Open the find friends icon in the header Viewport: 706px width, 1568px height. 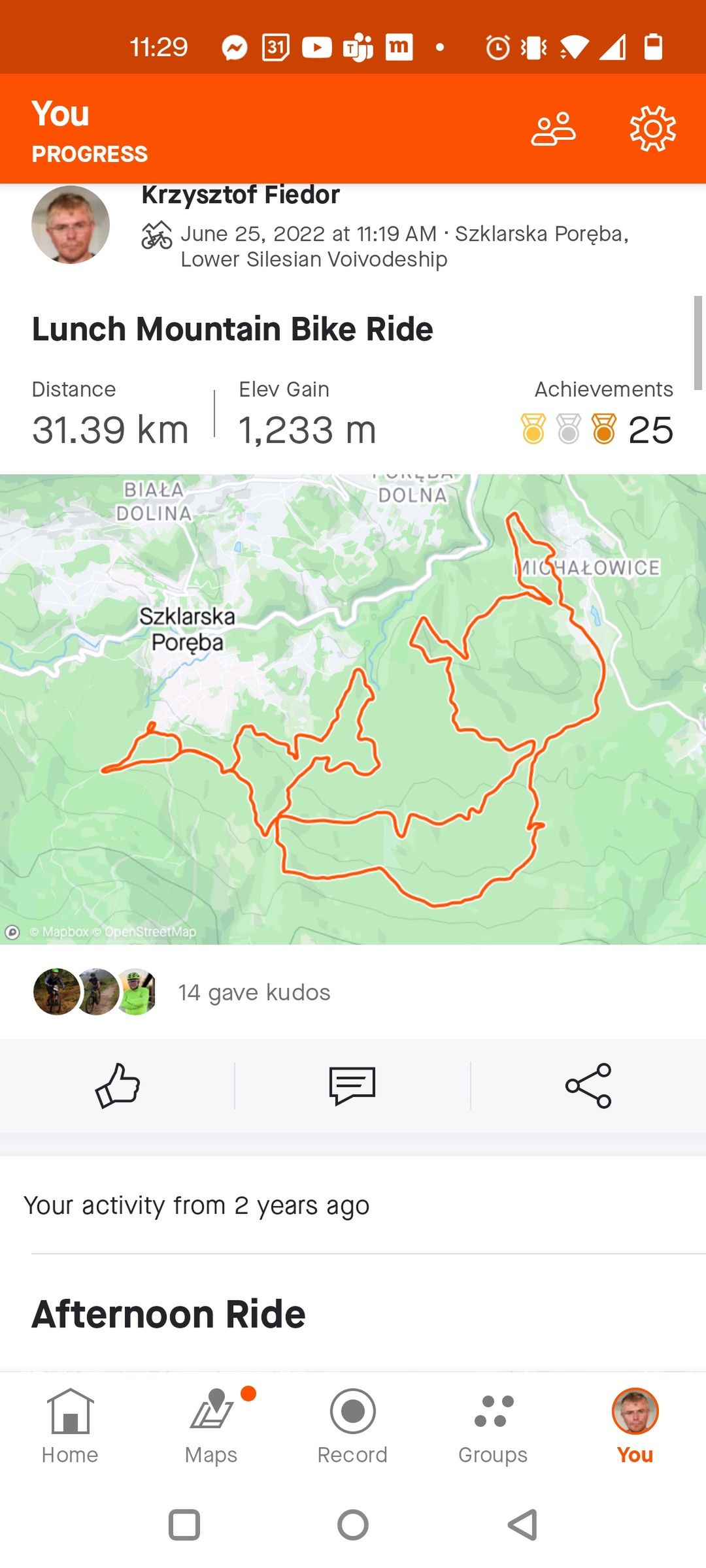click(x=552, y=129)
